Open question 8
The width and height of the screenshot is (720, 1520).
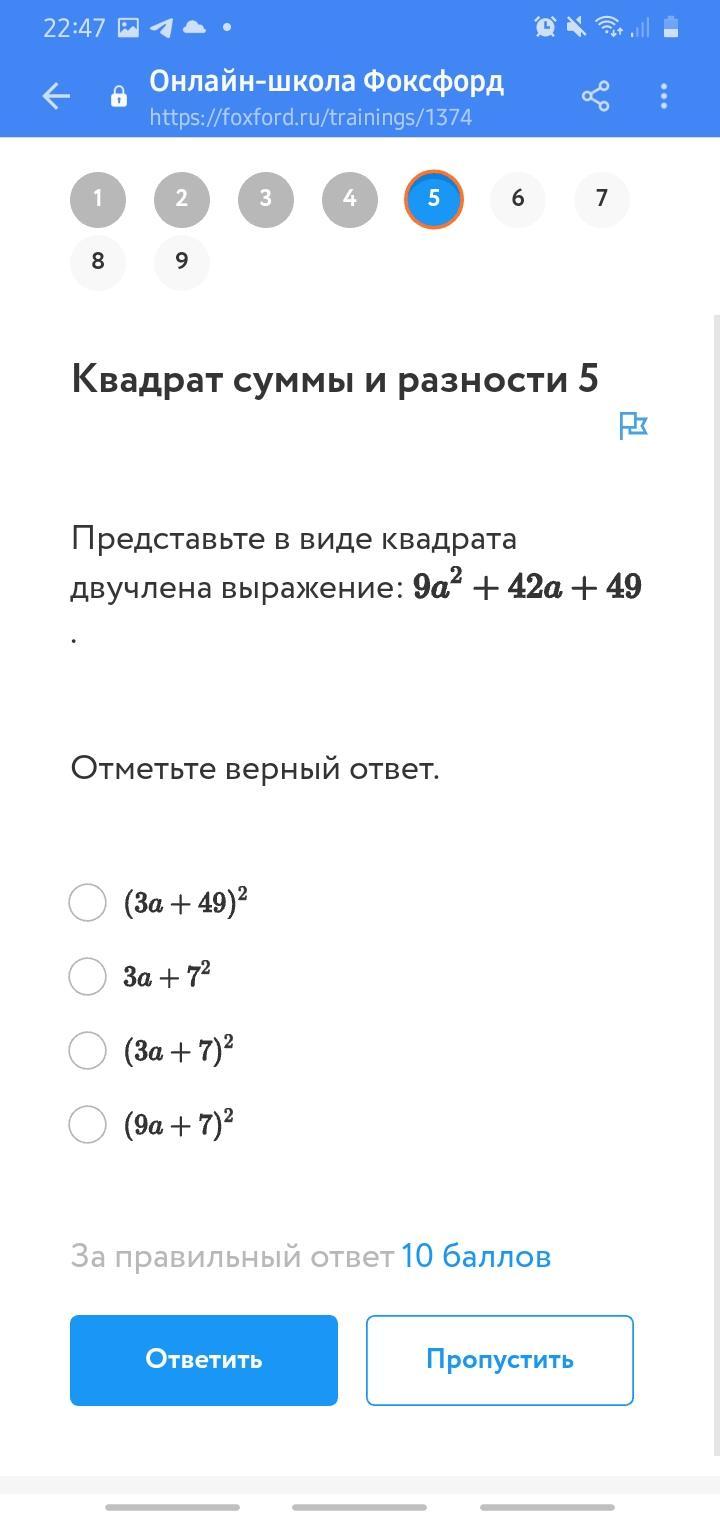click(98, 262)
